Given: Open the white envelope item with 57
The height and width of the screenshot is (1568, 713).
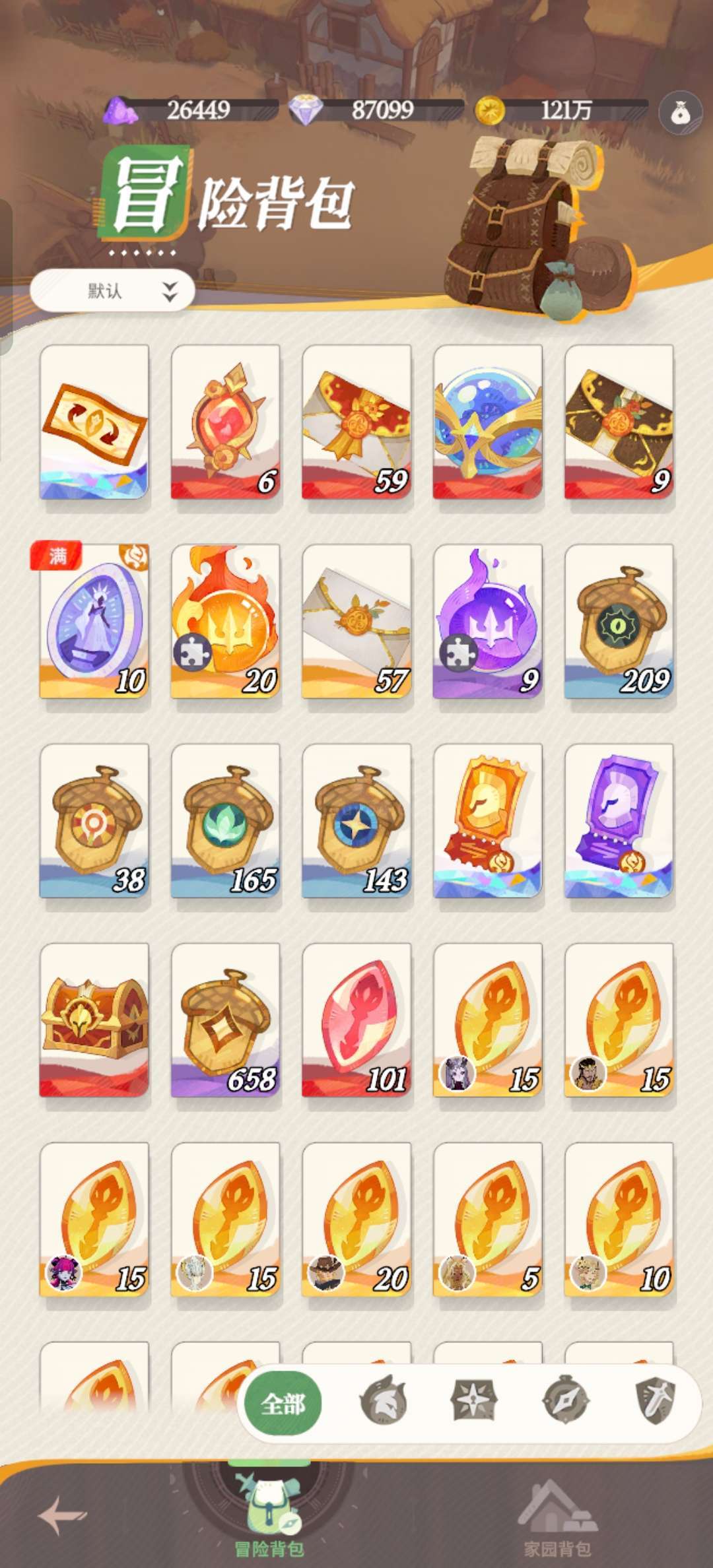Looking at the screenshot, I should tap(356, 622).
